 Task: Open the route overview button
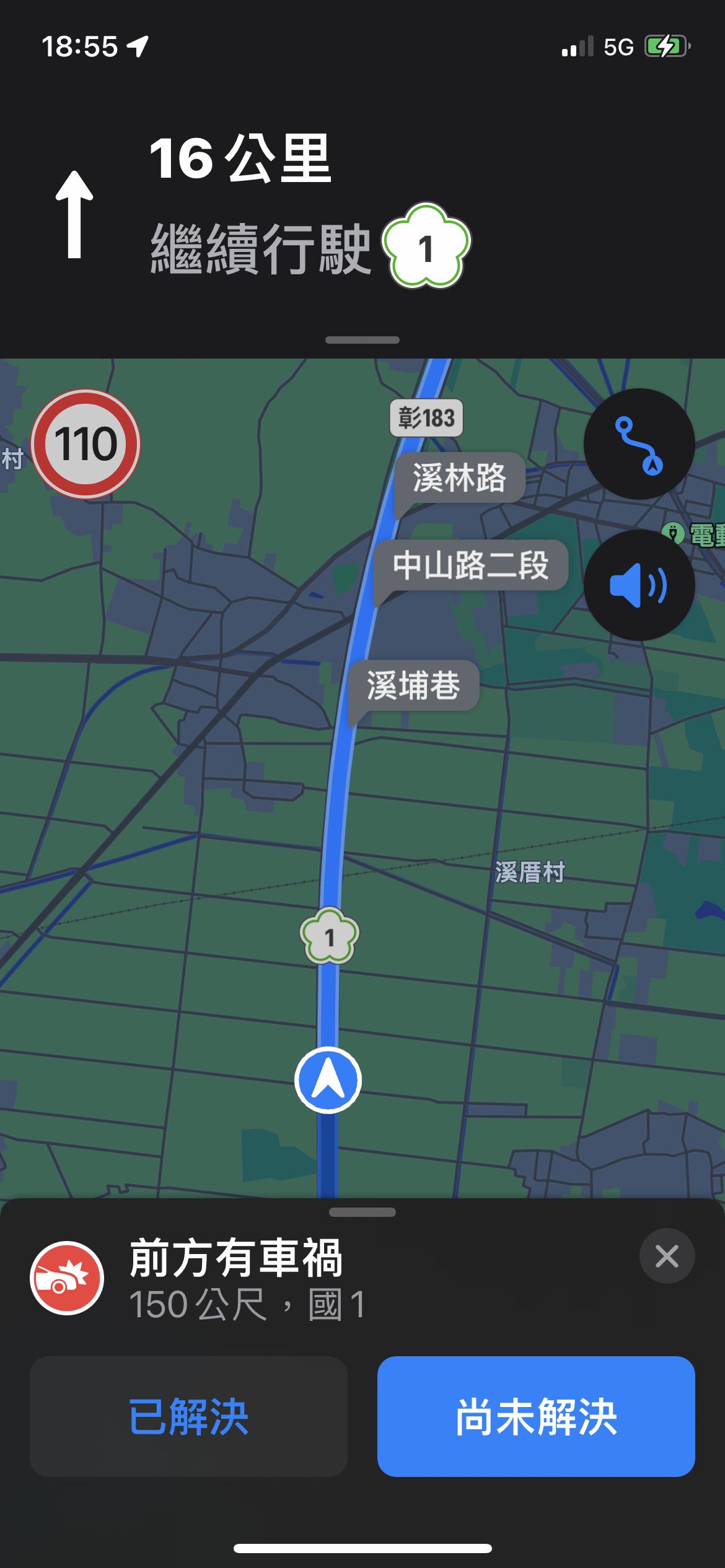639,444
